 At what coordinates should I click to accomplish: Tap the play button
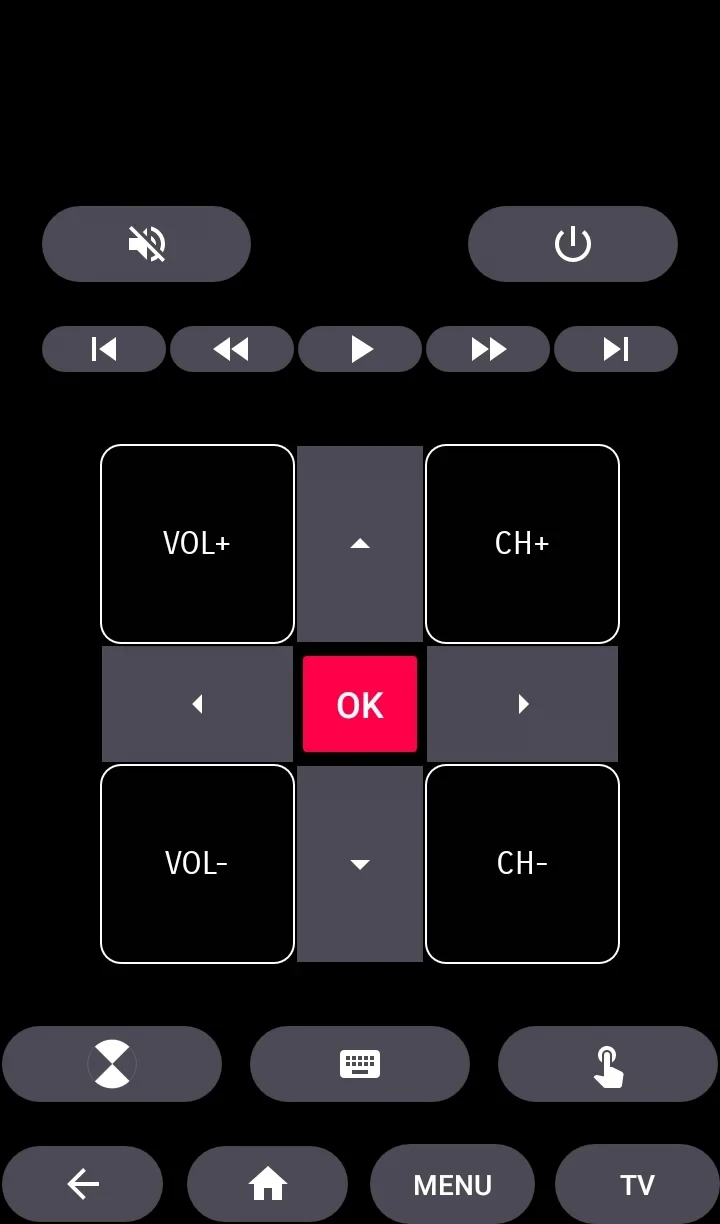point(360,349)
